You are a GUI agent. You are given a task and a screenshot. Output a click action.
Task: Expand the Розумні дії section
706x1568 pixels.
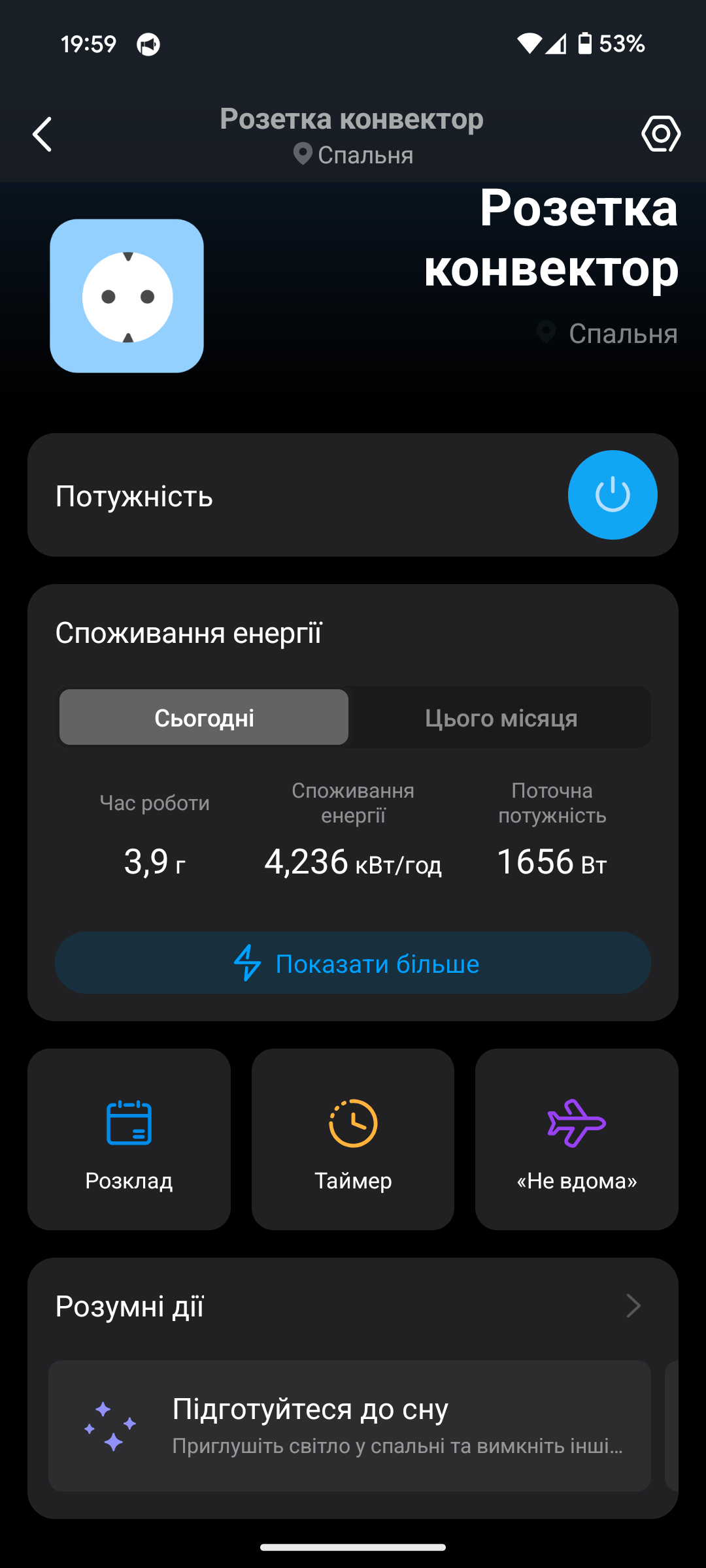click(x=353, y=1306)
